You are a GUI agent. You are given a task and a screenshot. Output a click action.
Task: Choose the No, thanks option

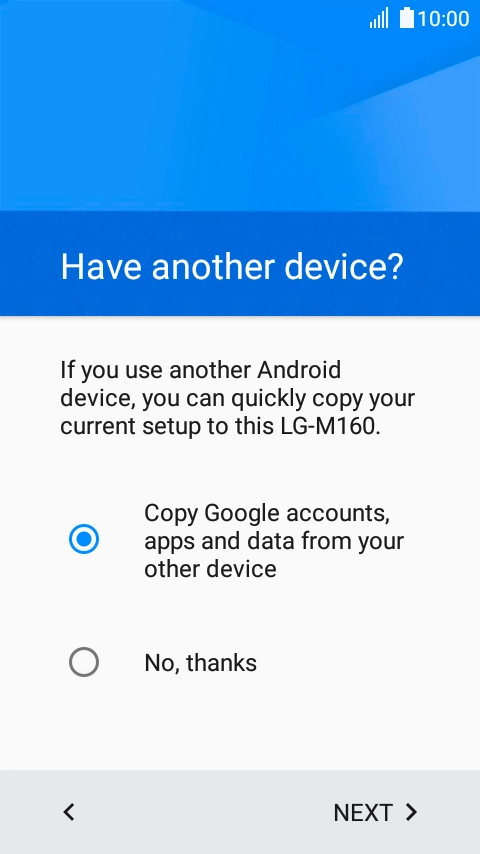pyautogui.click(x=84, y=662)
